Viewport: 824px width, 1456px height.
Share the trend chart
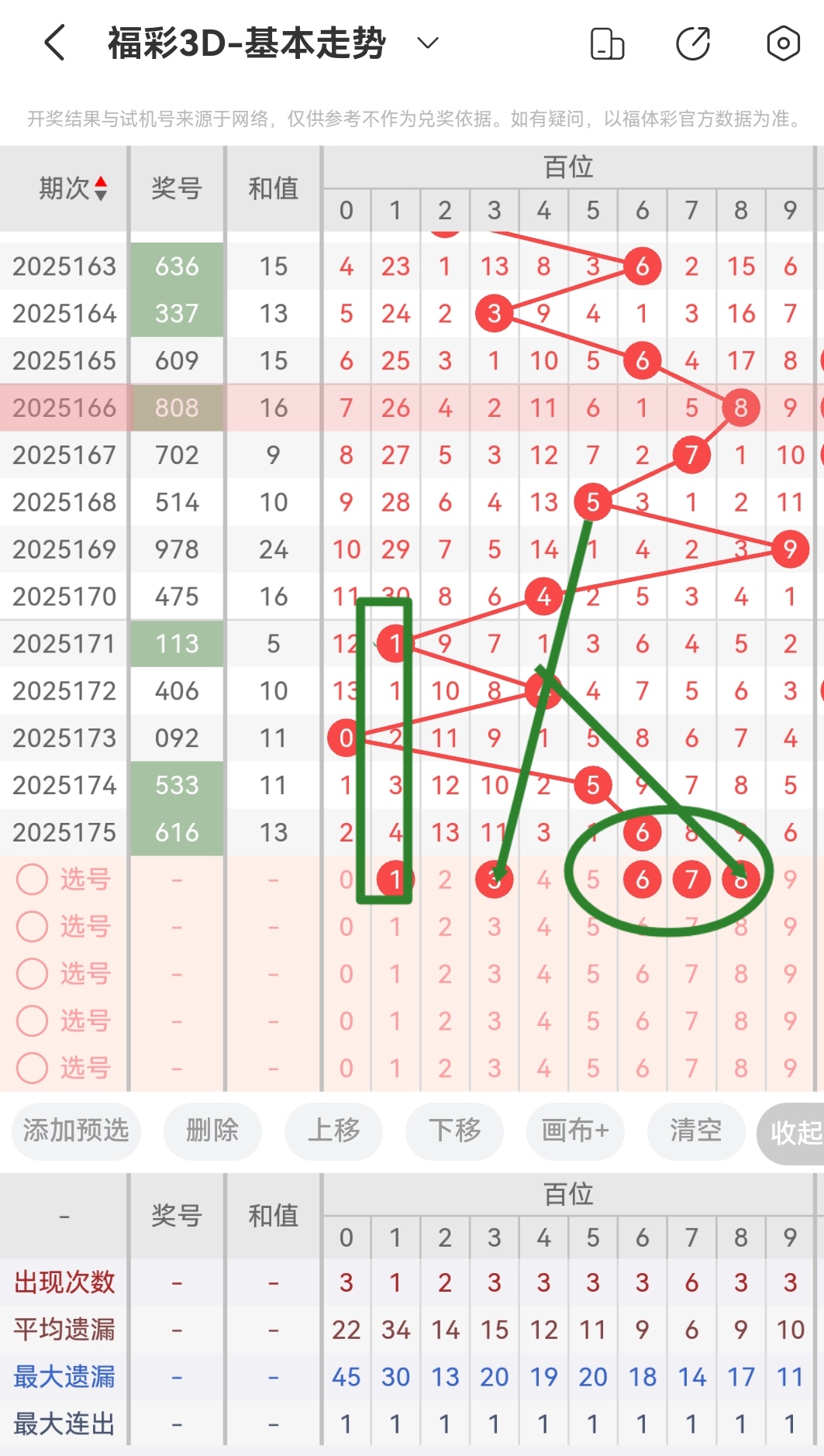[693, 43]
